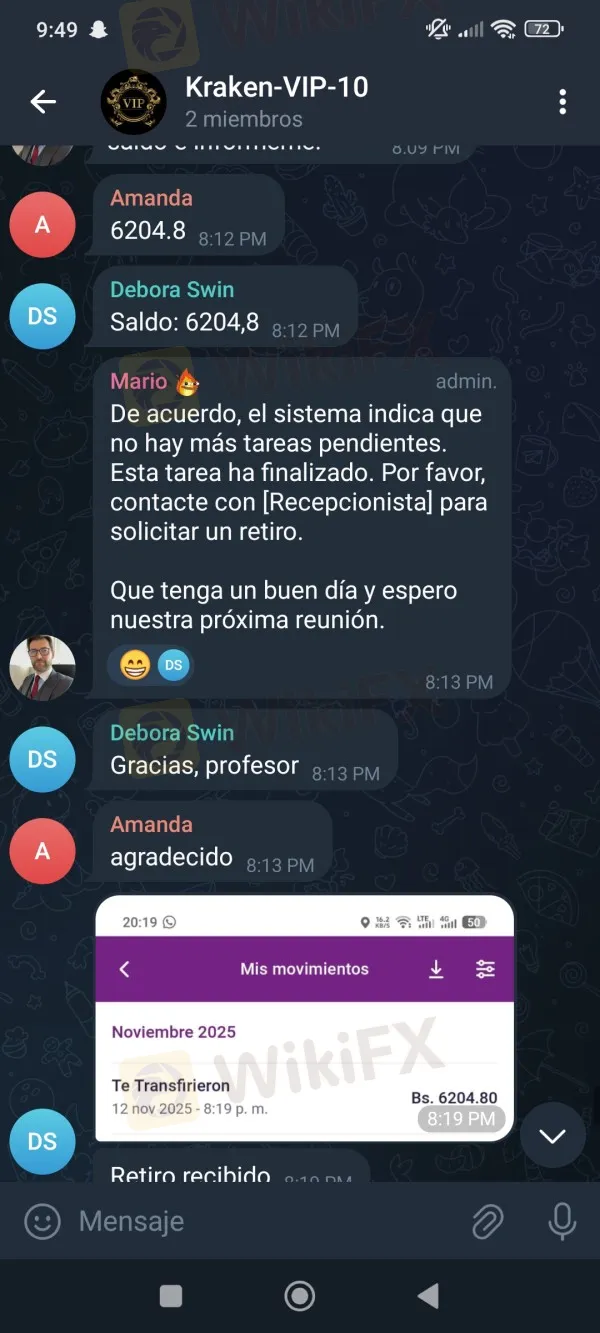Focus the Mensaje text field
Image resolution: width=600 pixels, height=1333 pixels.
pyautogui.click(x=260, y=1221)
